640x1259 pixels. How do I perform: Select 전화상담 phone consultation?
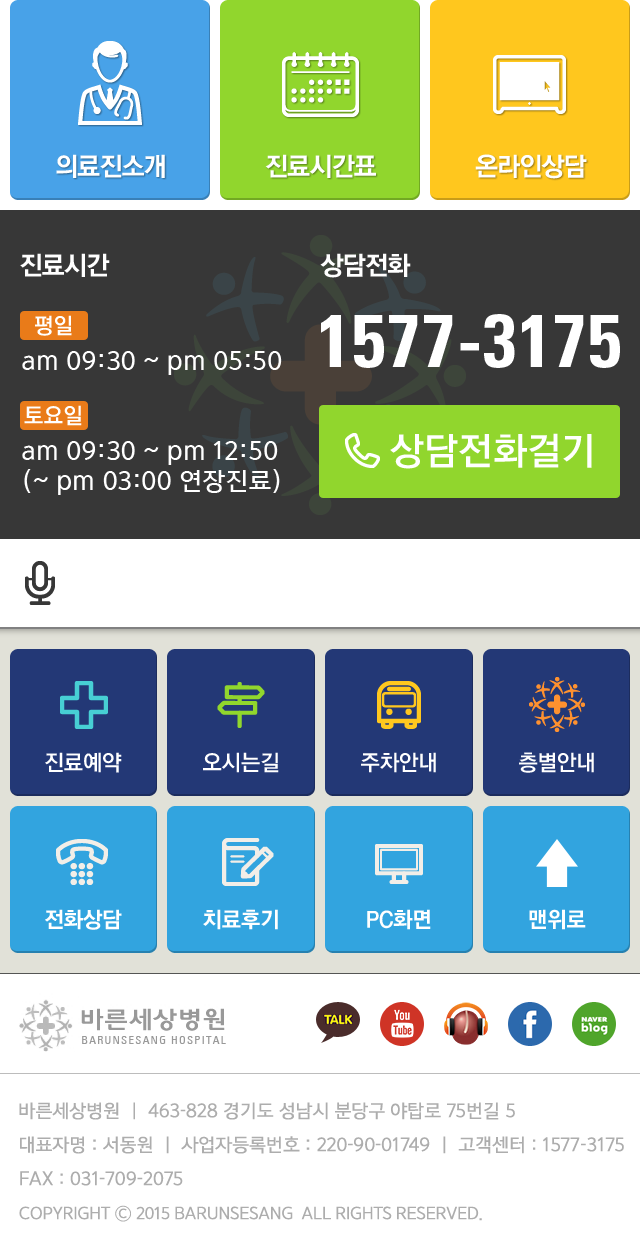[x=83, y=879]
